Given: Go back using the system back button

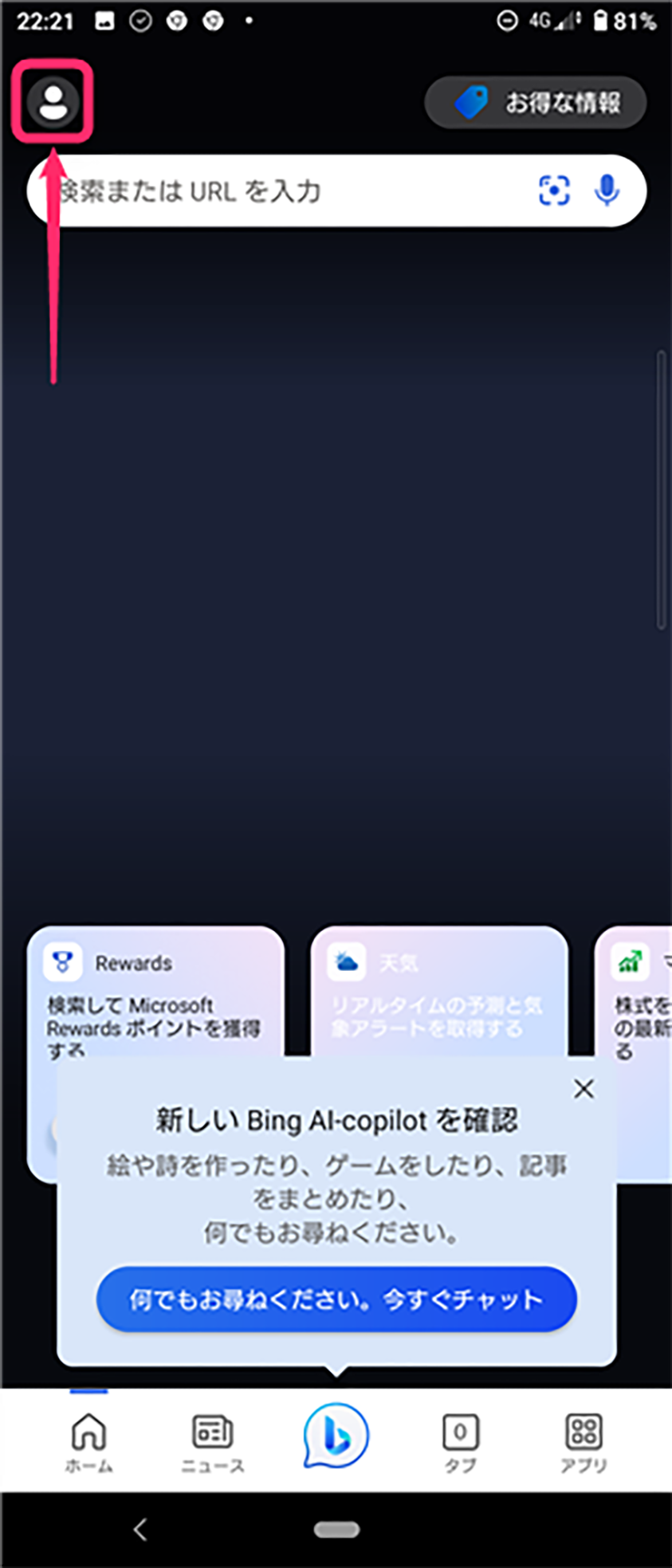Looking at the screenshot, I should pos(140,1529).
